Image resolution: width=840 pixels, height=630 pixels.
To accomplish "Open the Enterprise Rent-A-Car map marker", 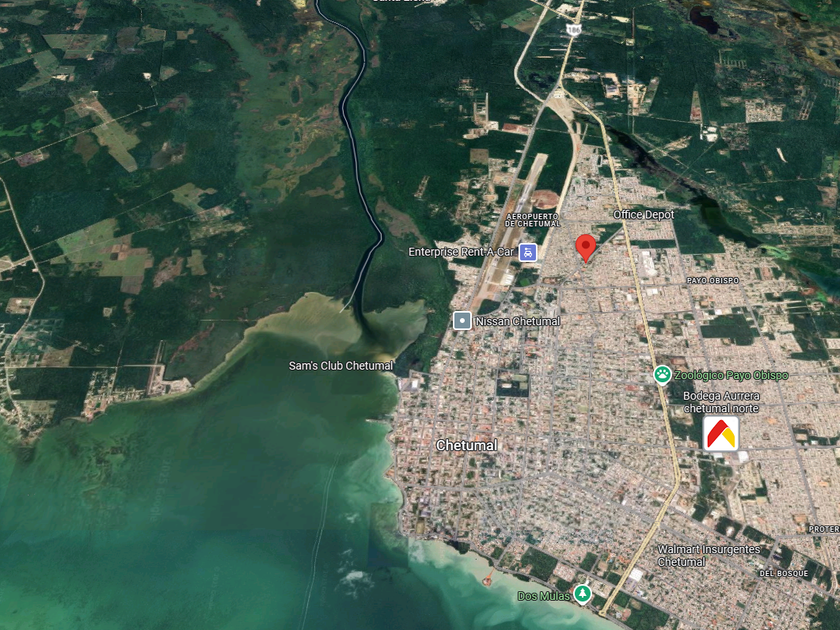I will [527, 252].
